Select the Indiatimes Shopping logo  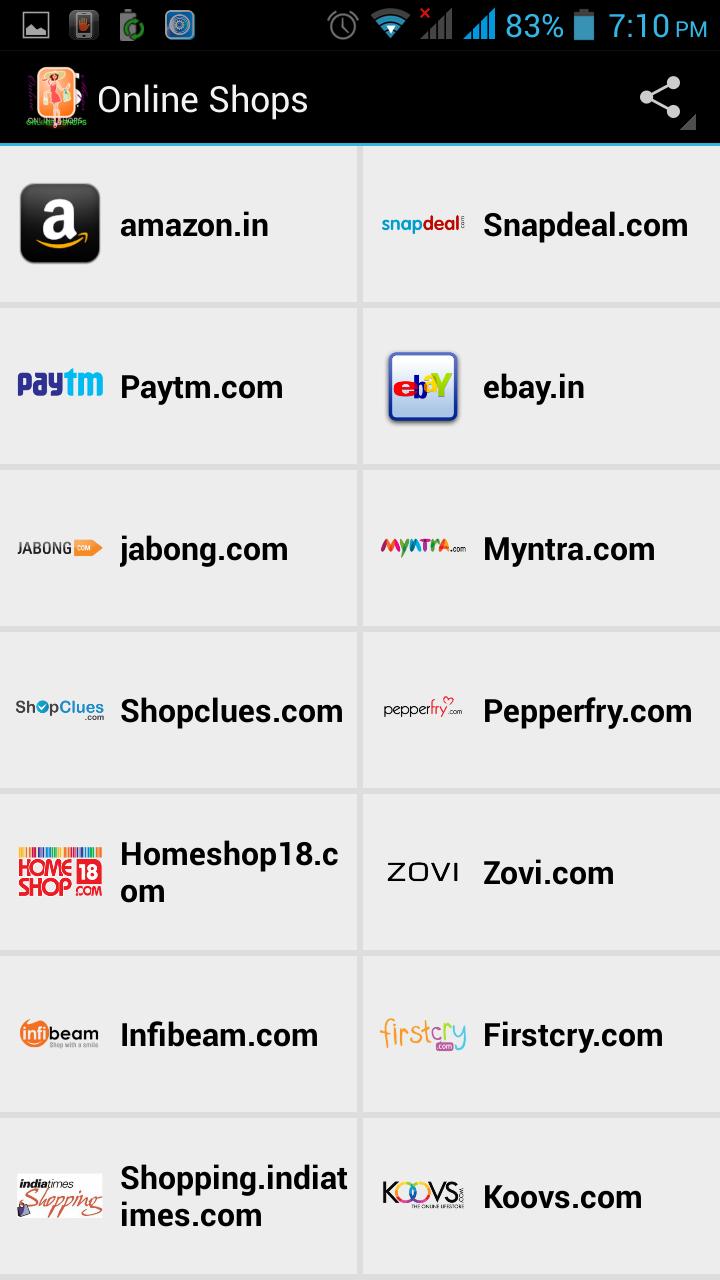(59, 1196)
